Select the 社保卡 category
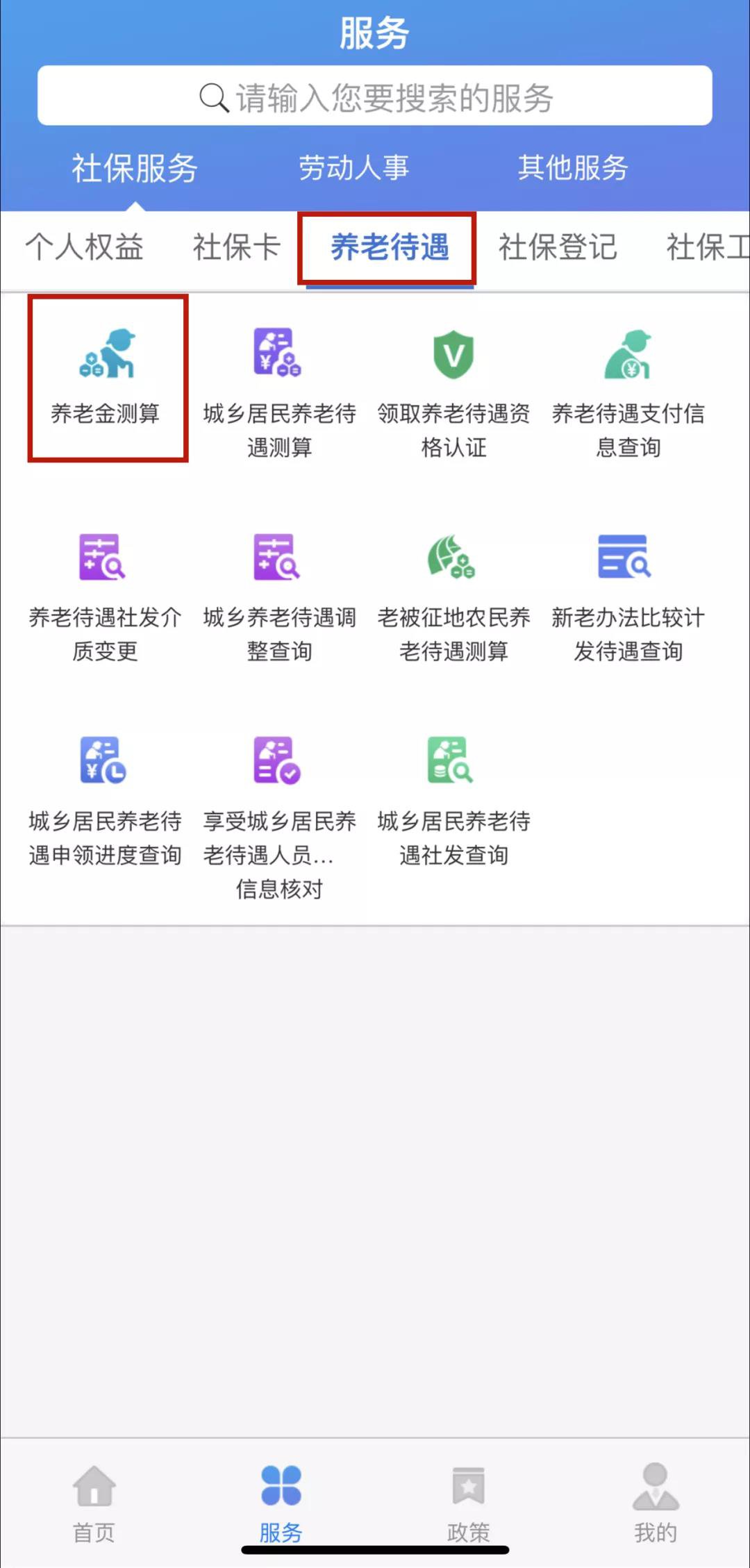This screenshot has height=1568, width=750. [x=236, y=248]
